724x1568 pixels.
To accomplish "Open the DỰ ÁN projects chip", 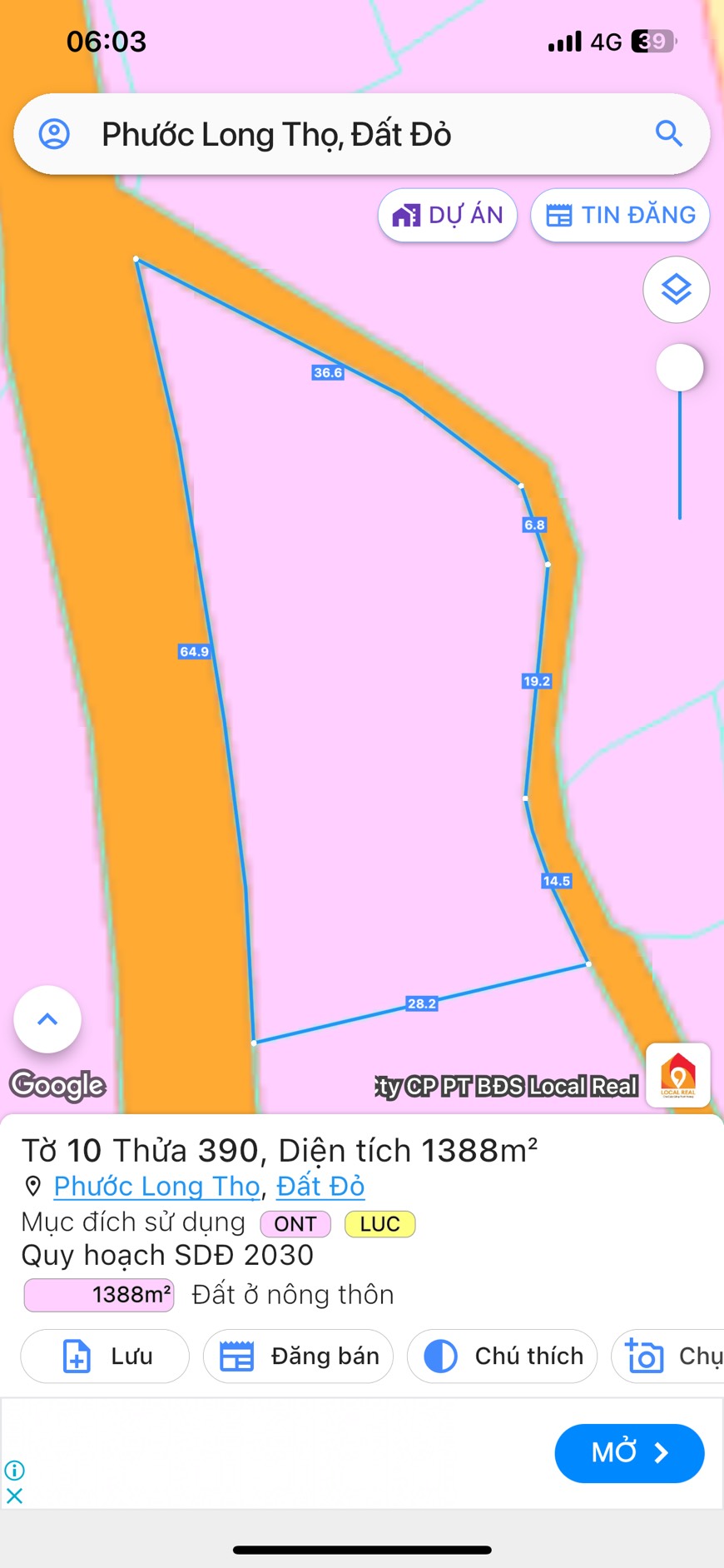I will click(x=448, y=215).
